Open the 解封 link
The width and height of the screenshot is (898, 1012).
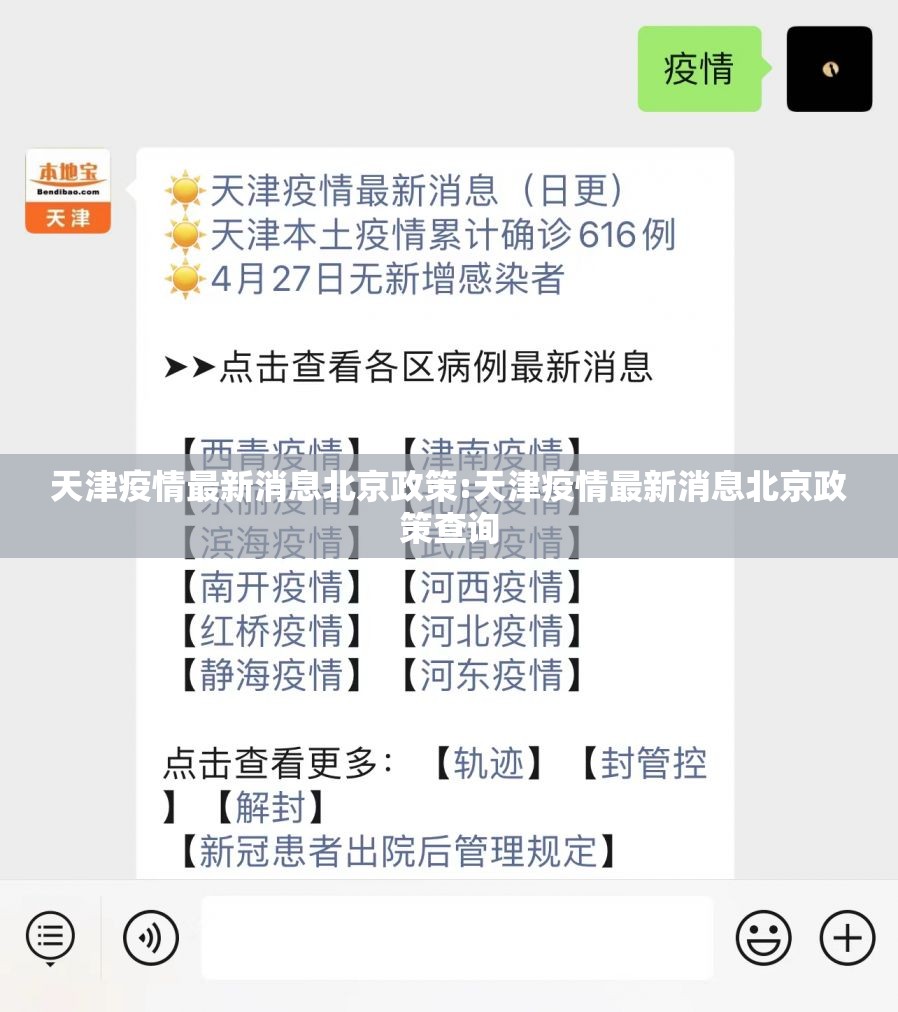[271, 807]
